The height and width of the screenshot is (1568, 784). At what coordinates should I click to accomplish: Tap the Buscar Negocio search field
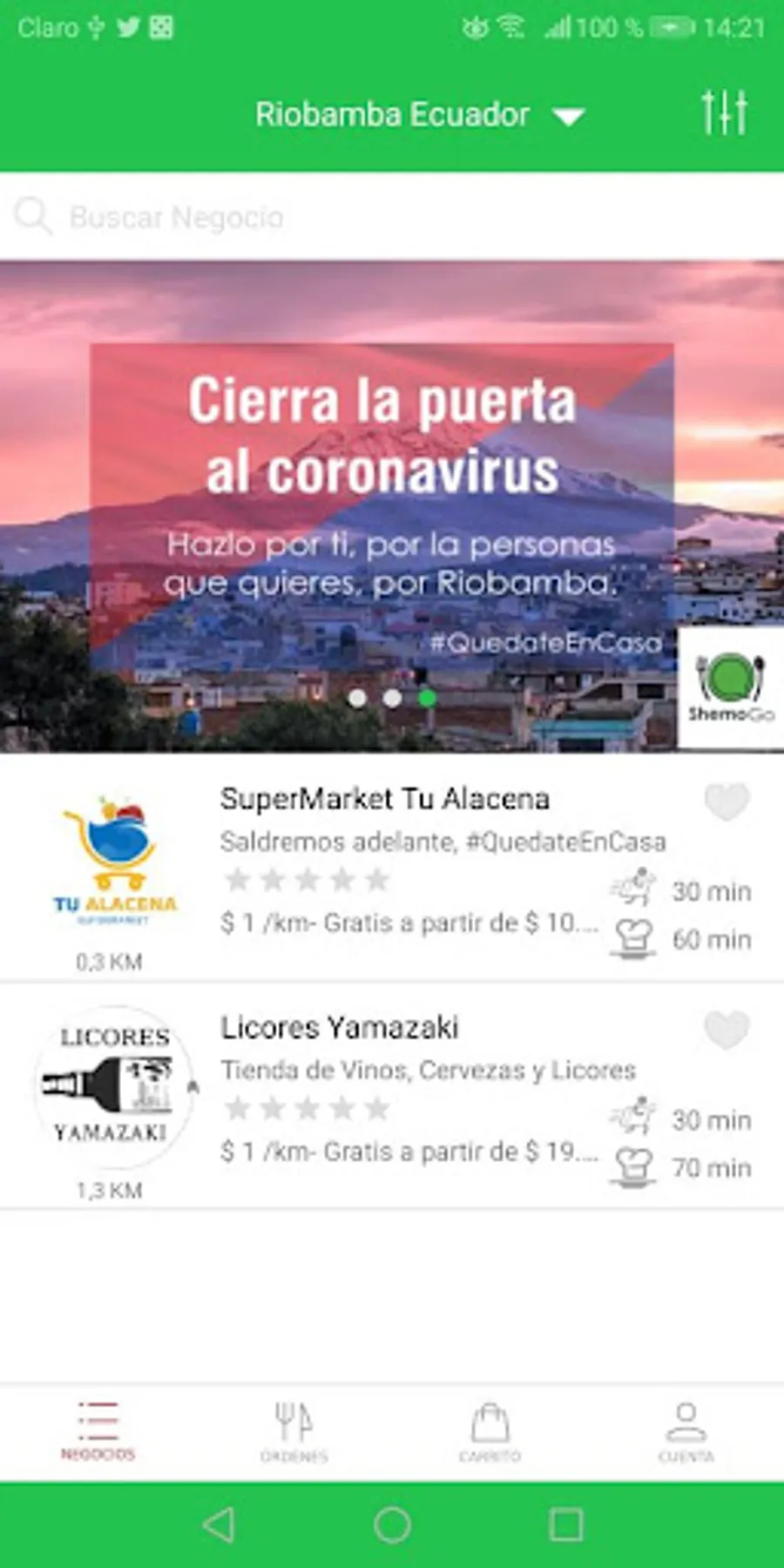click(x=392, y=216)
